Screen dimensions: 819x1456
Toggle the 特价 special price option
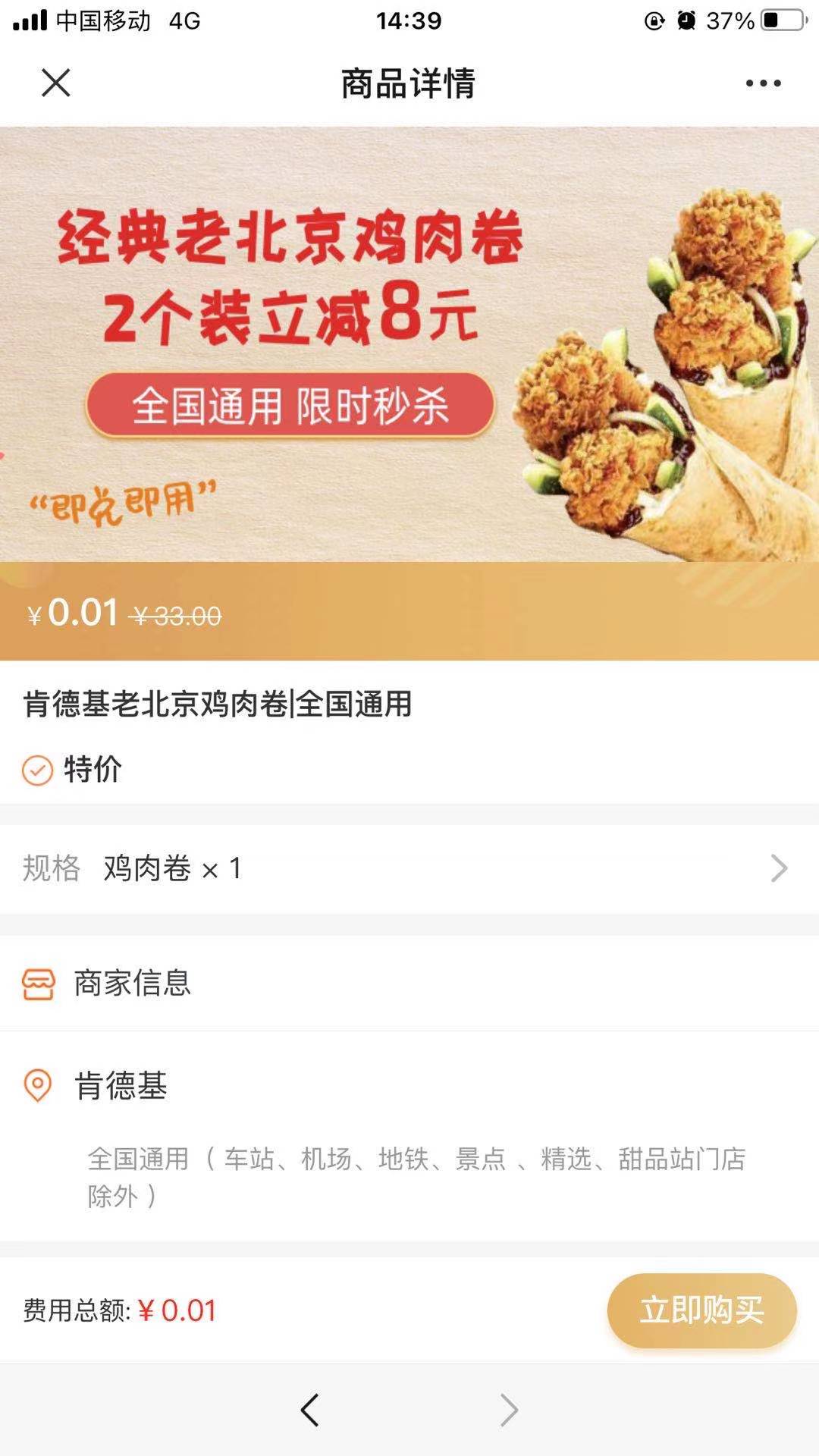pos(91,771)
